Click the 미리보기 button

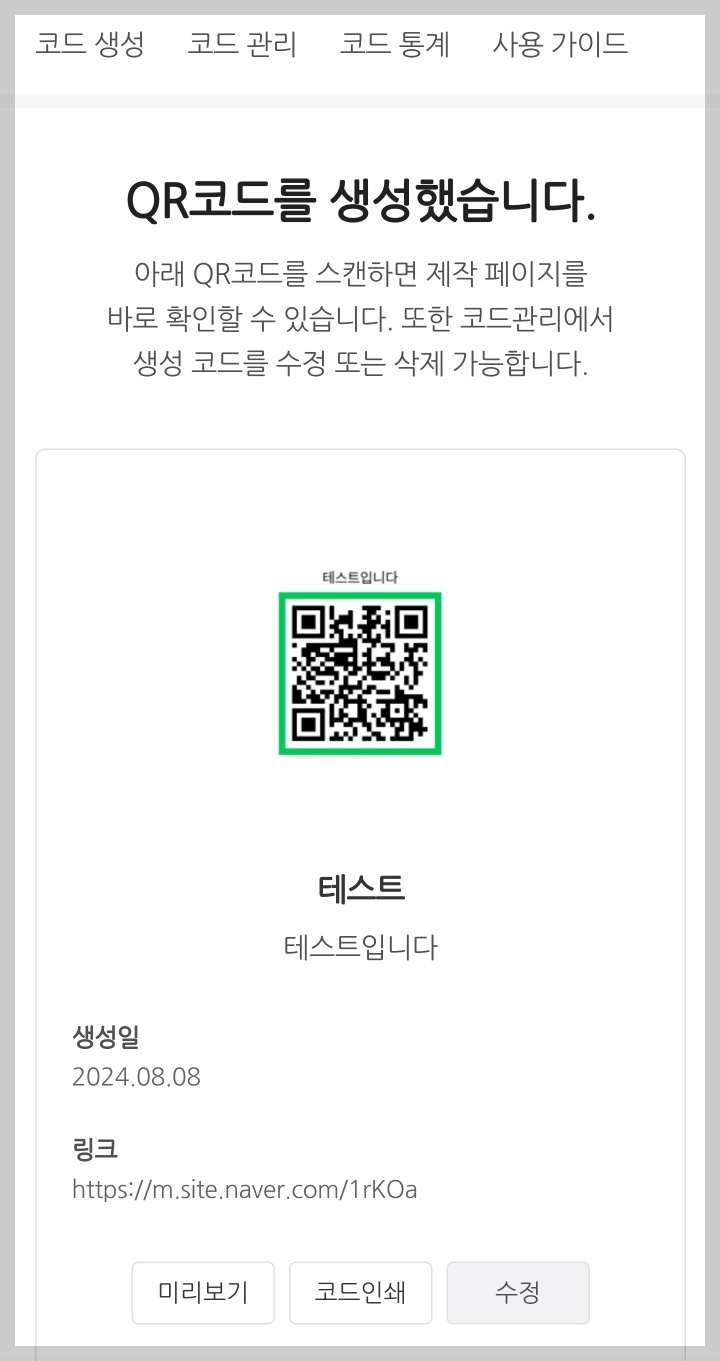pos(202,1292)
